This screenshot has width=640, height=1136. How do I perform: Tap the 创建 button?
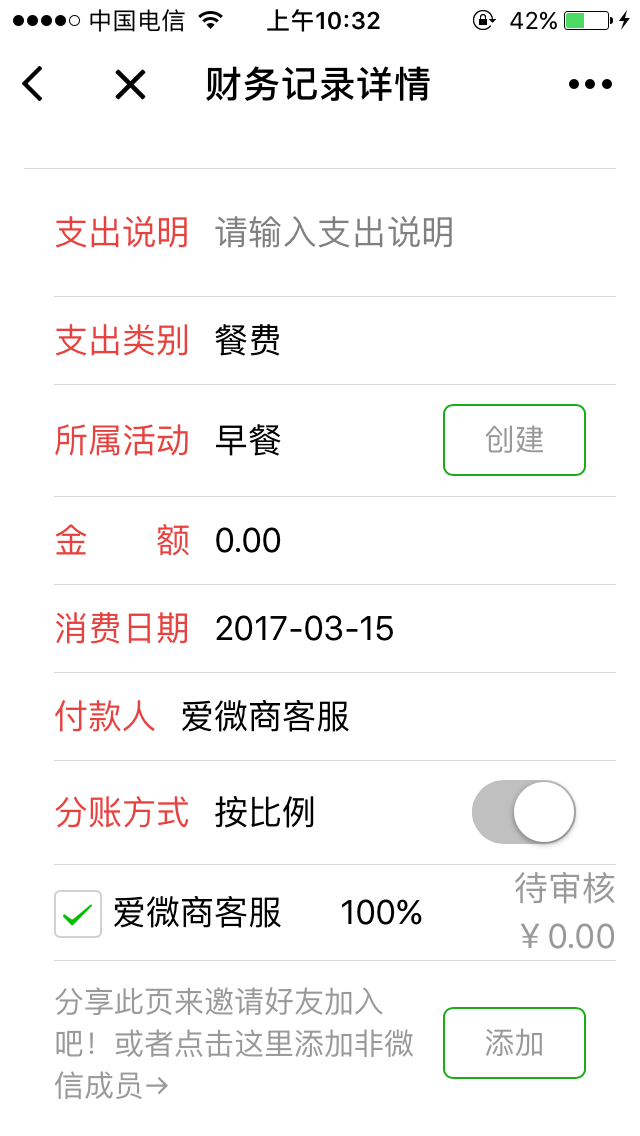(514, 440)
